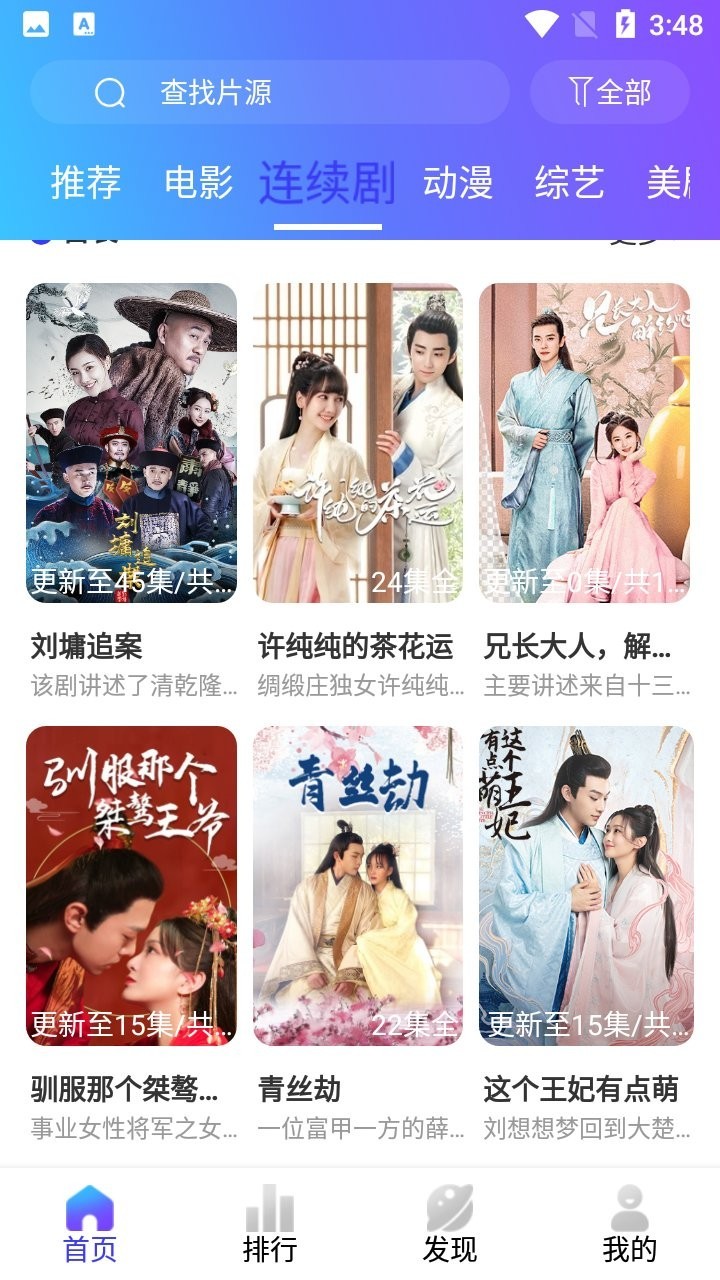This screenshot has width=720, height=1280.
Task: Open the 排行 rankings bar-chart icon
Action: (x=270, y=1212)
